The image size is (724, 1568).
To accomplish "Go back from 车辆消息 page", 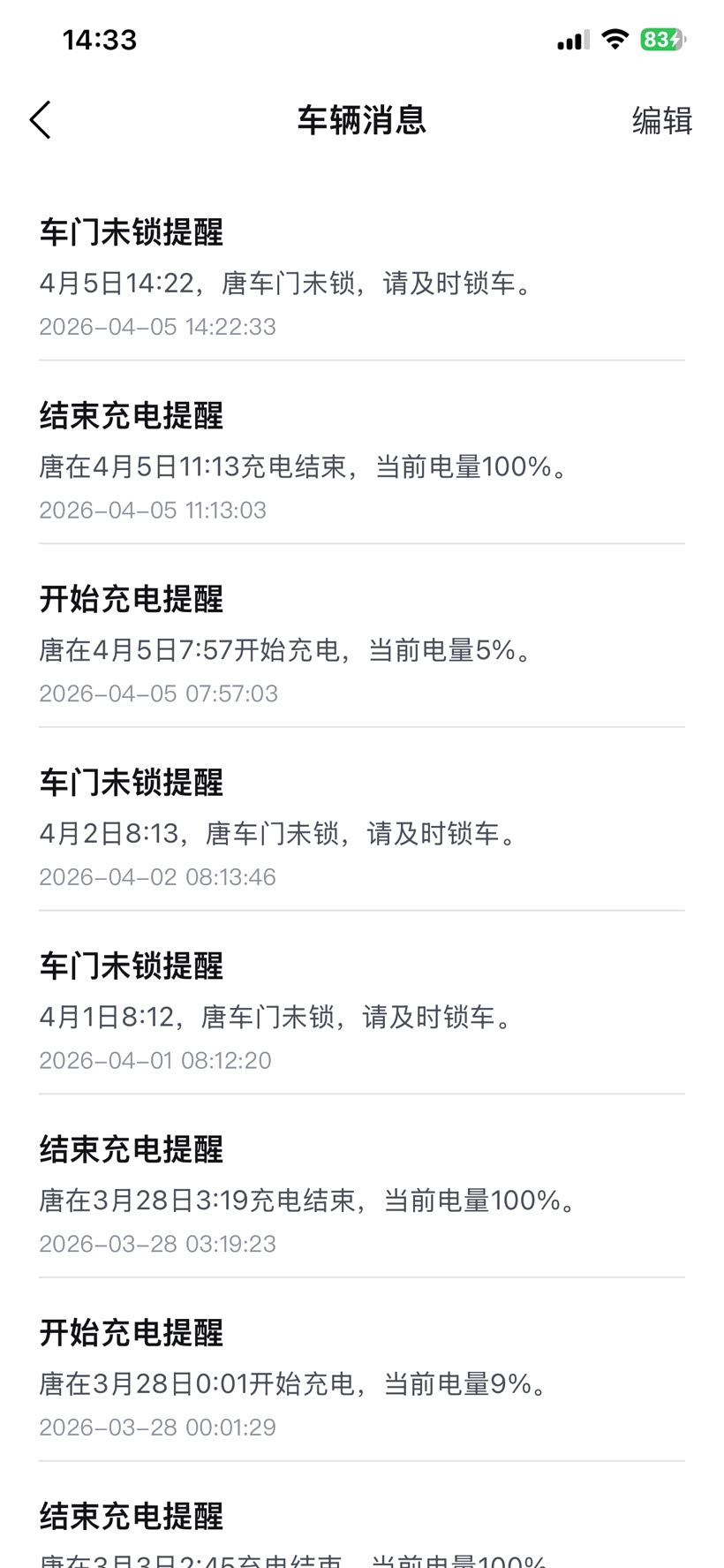I will point(41,120).
